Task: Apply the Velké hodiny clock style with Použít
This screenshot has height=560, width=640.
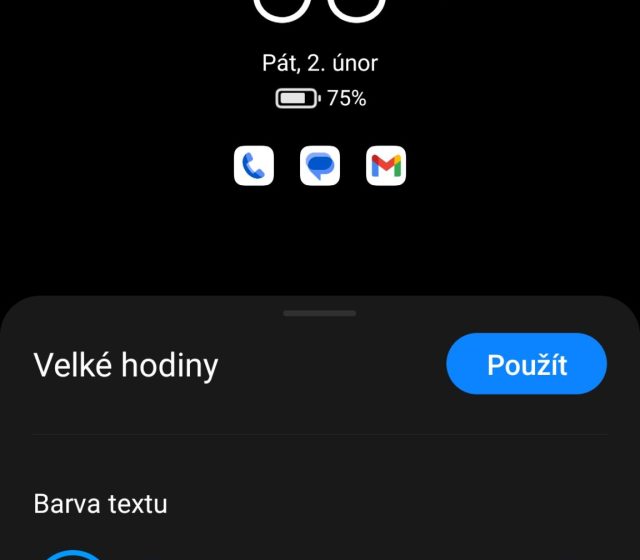Action: (526, 364)
